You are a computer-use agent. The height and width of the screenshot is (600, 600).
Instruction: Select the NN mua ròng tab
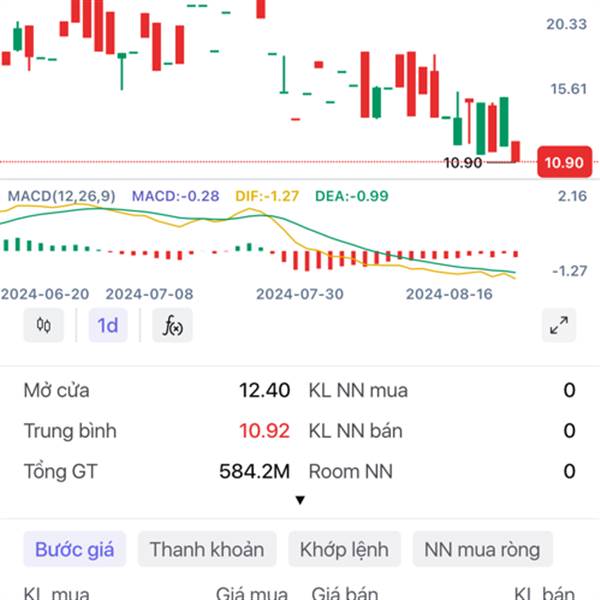click(x=482, y=549)
